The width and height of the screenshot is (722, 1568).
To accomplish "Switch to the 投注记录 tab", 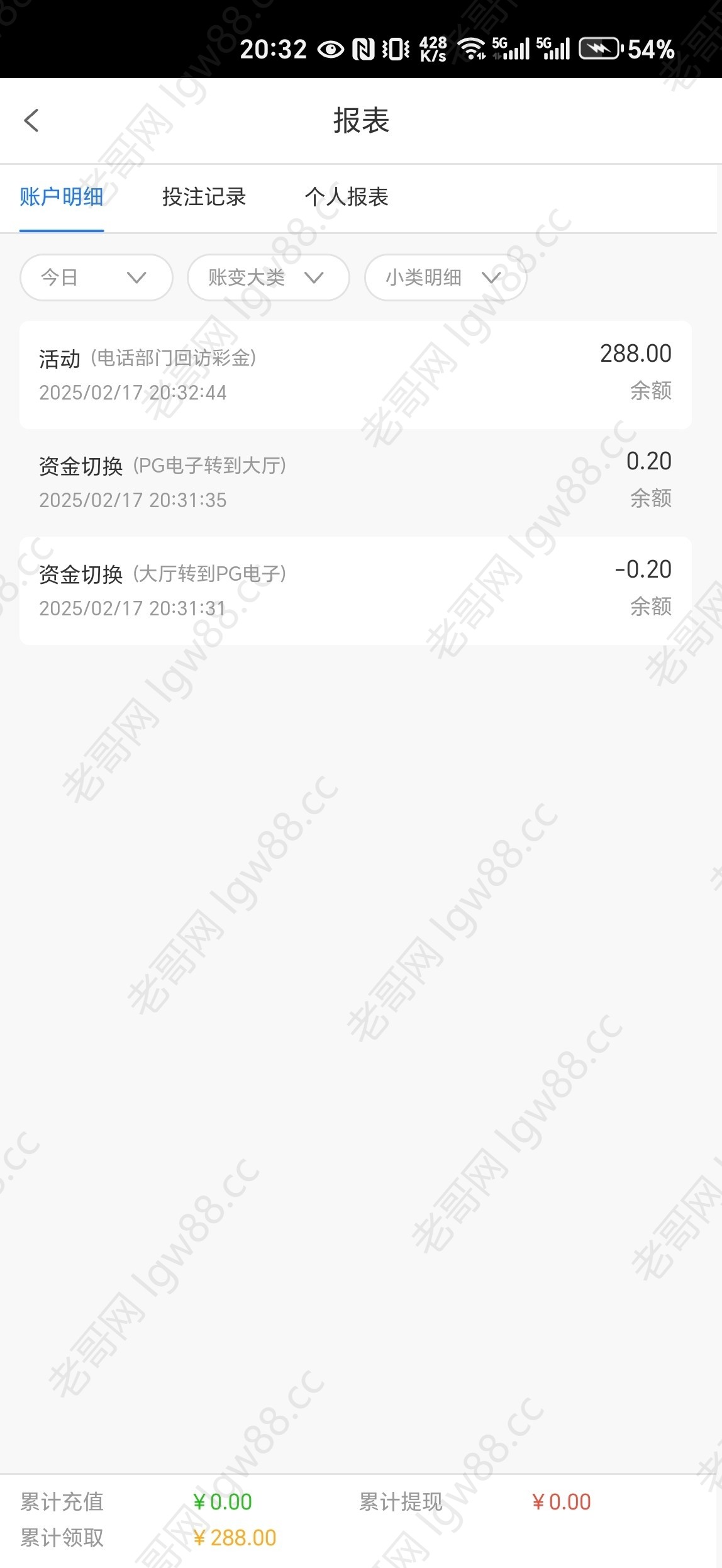I will pos(204,197).
